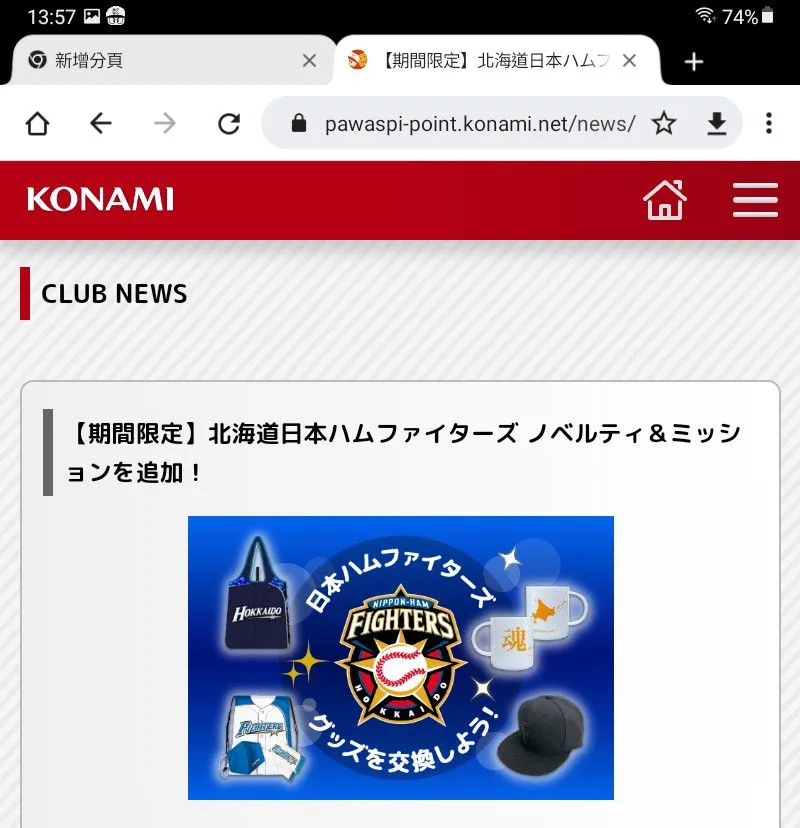The image size is (800, 828).
Task: Open the KONAMI hamburger menu
Action: (x=755, y=200)
